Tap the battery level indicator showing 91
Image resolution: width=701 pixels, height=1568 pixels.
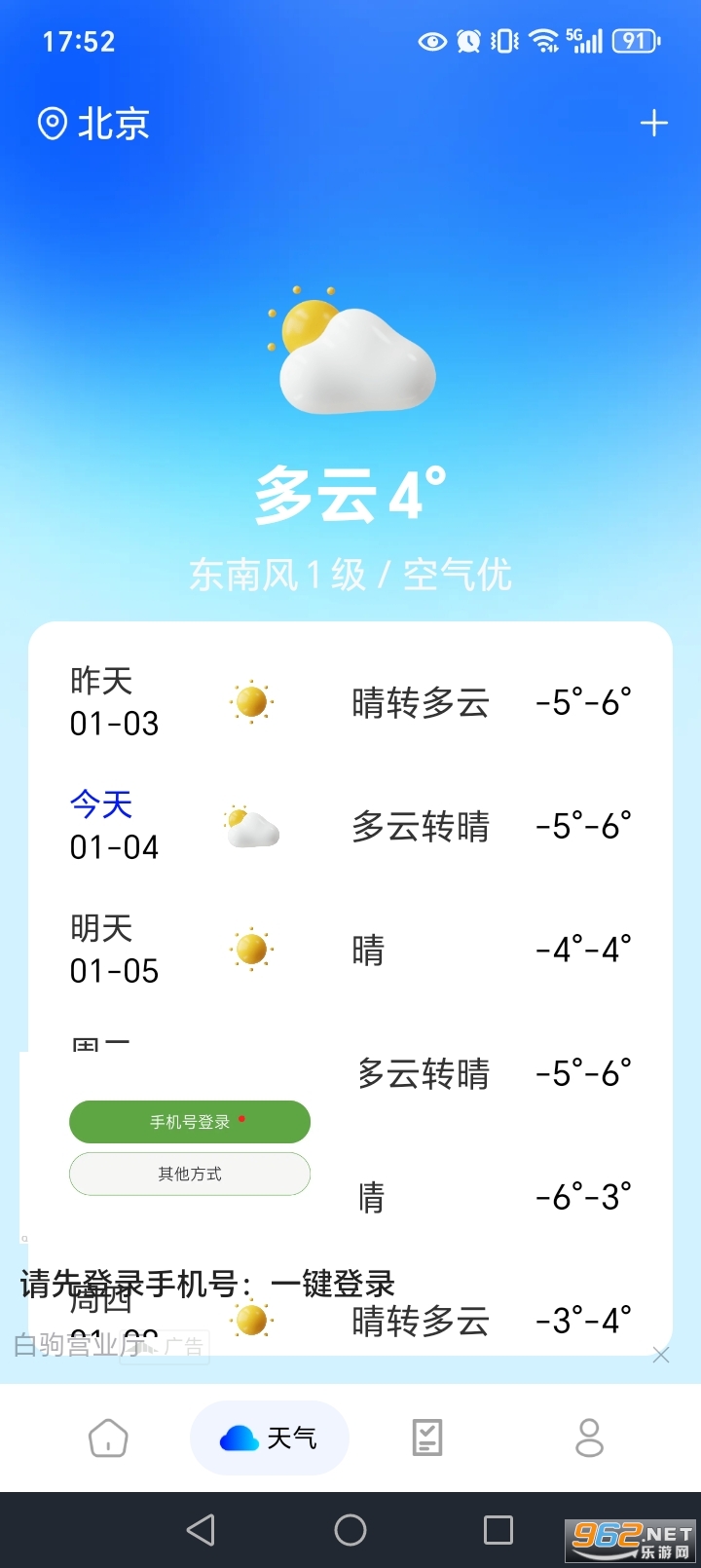634,40
